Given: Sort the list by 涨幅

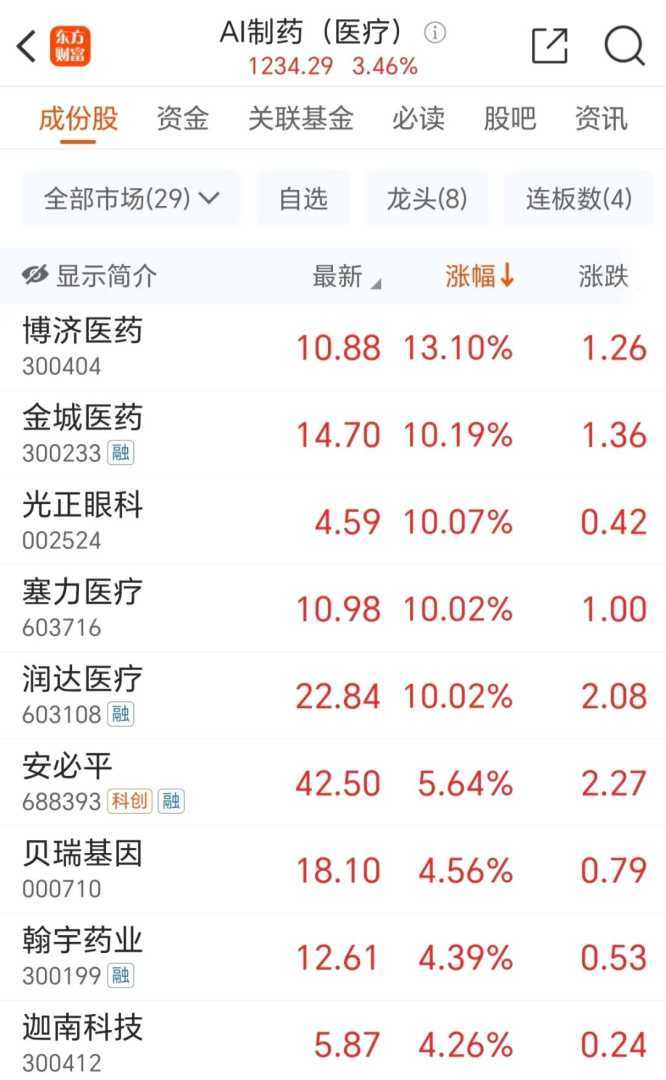Looking at the screenshot, I should point(479,277).
